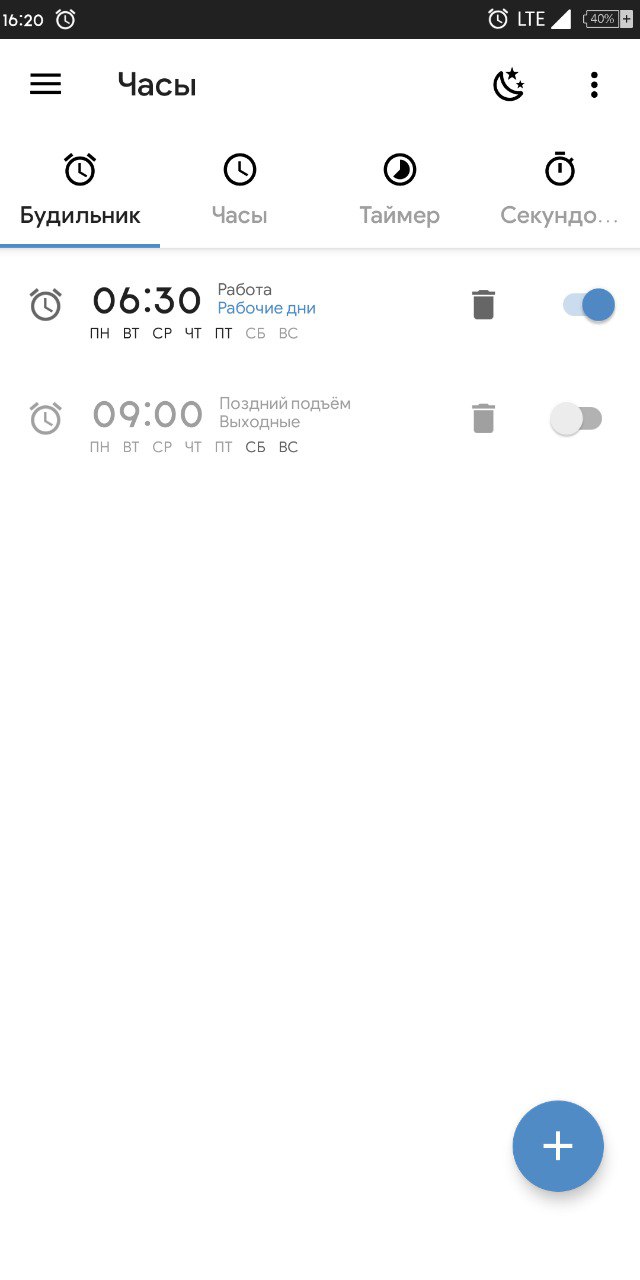
Task: Edit the 09:00 alarm time
Action: pos(147,415)
